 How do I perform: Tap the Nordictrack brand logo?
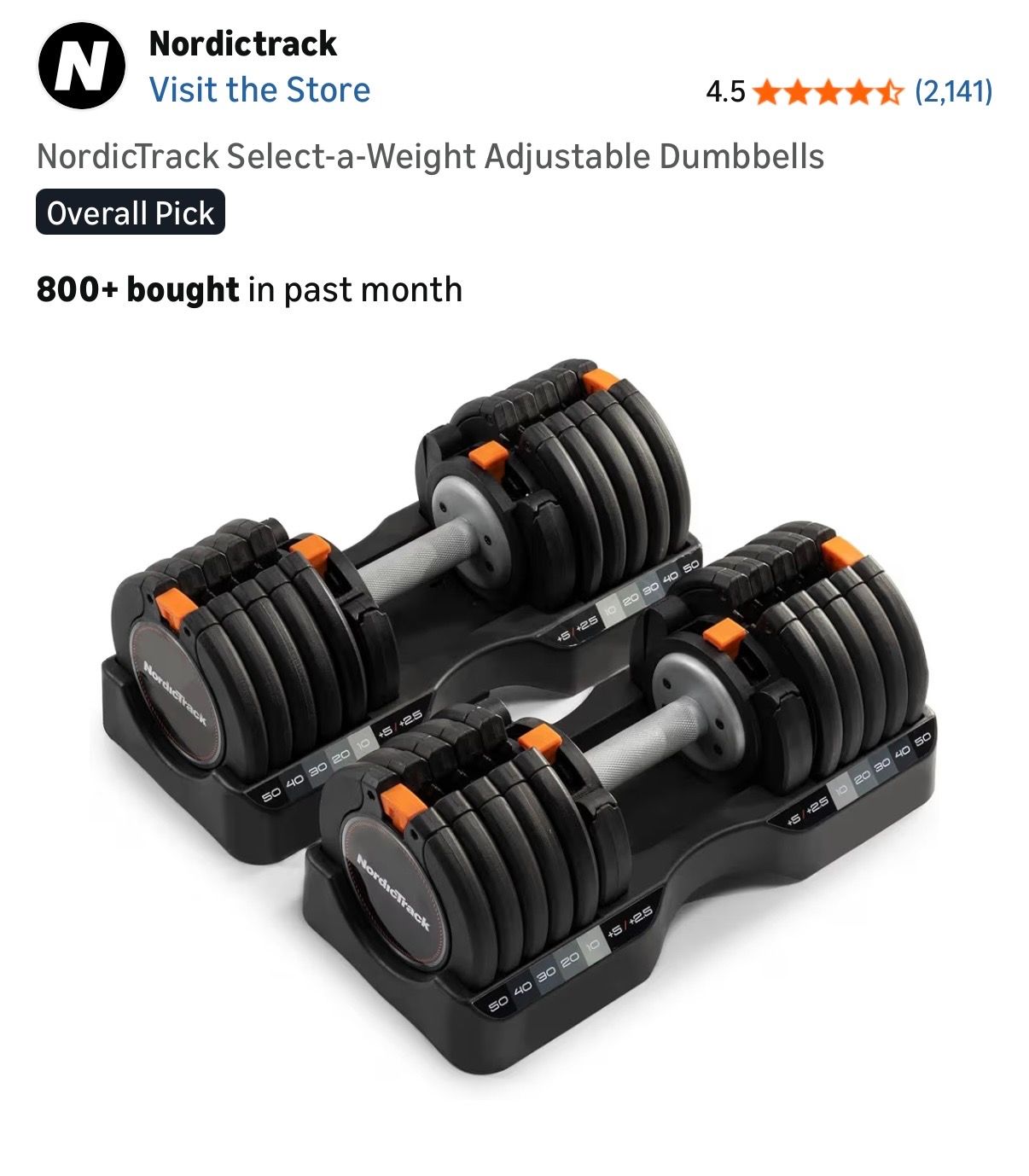(x=81, y=67)
